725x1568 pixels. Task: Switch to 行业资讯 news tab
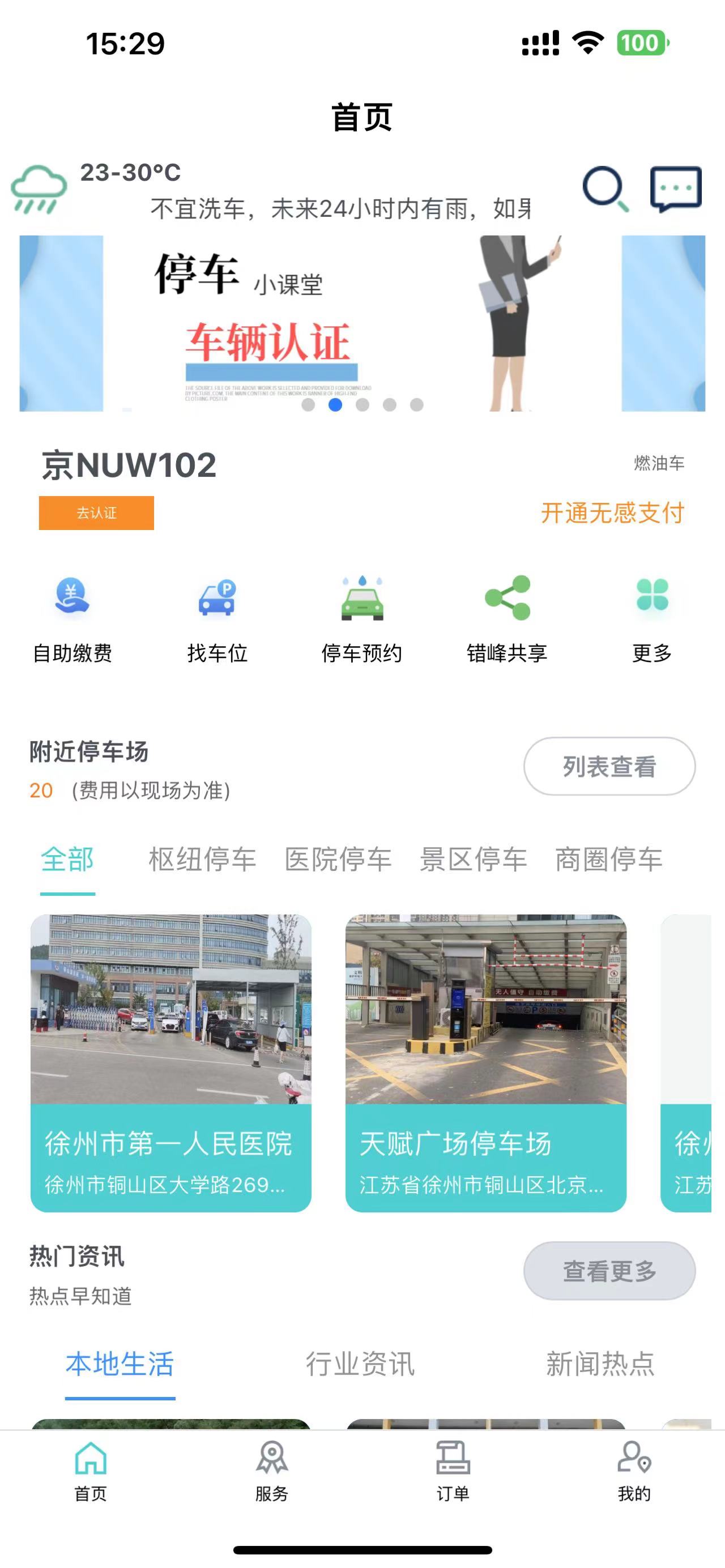point(360,1364)
